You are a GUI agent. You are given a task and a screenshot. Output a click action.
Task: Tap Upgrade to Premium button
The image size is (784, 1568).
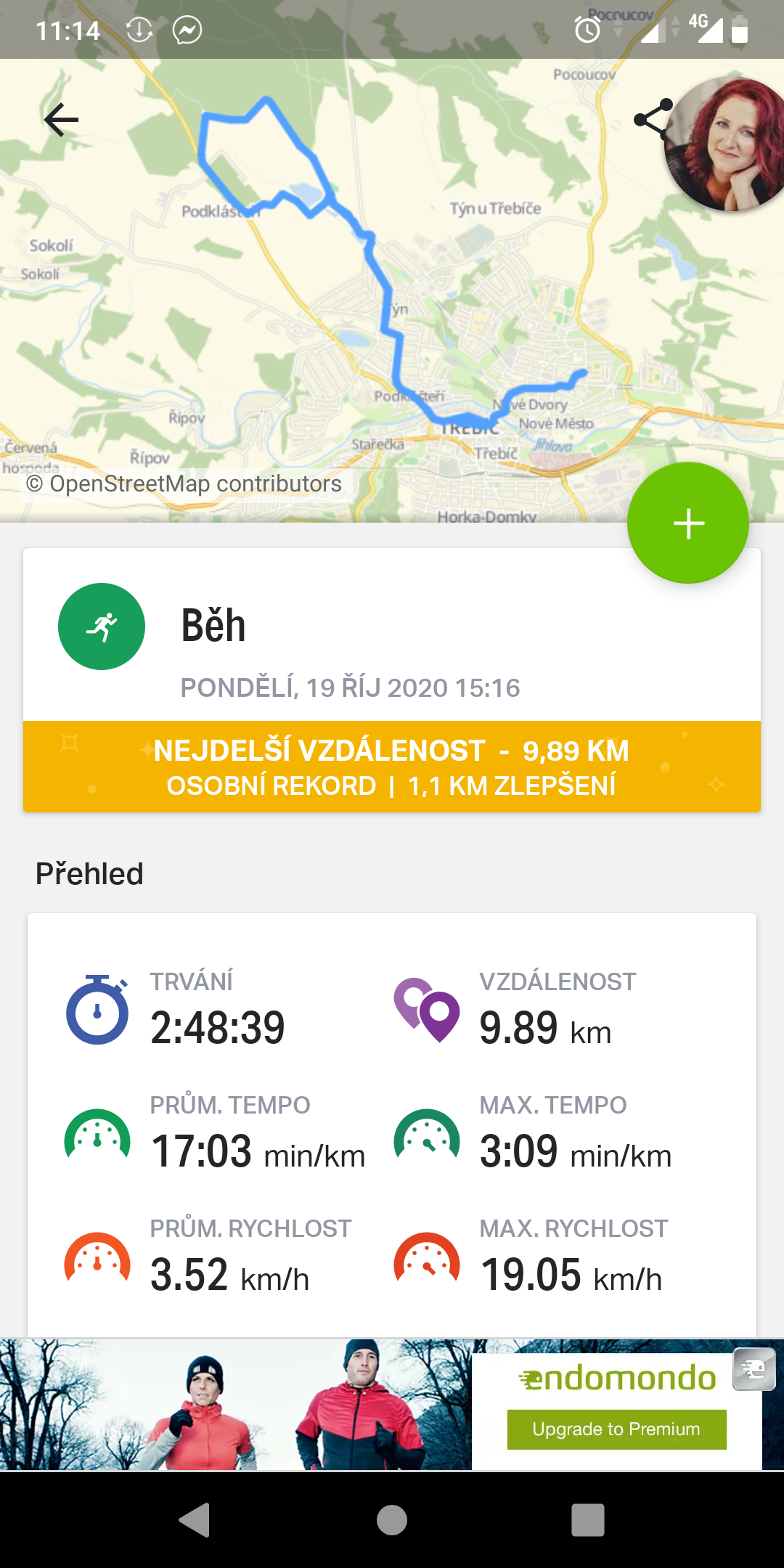616,1429
